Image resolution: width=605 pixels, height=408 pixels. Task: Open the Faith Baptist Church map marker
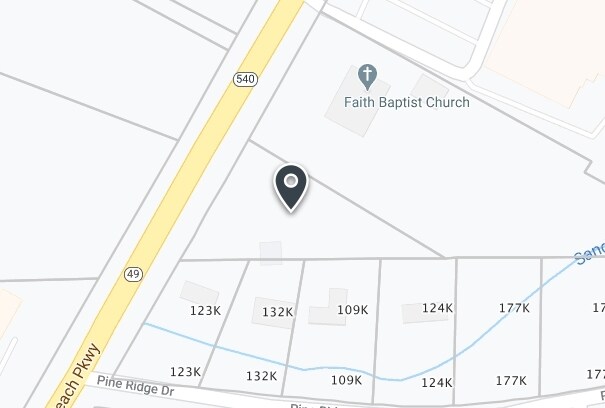368,76
